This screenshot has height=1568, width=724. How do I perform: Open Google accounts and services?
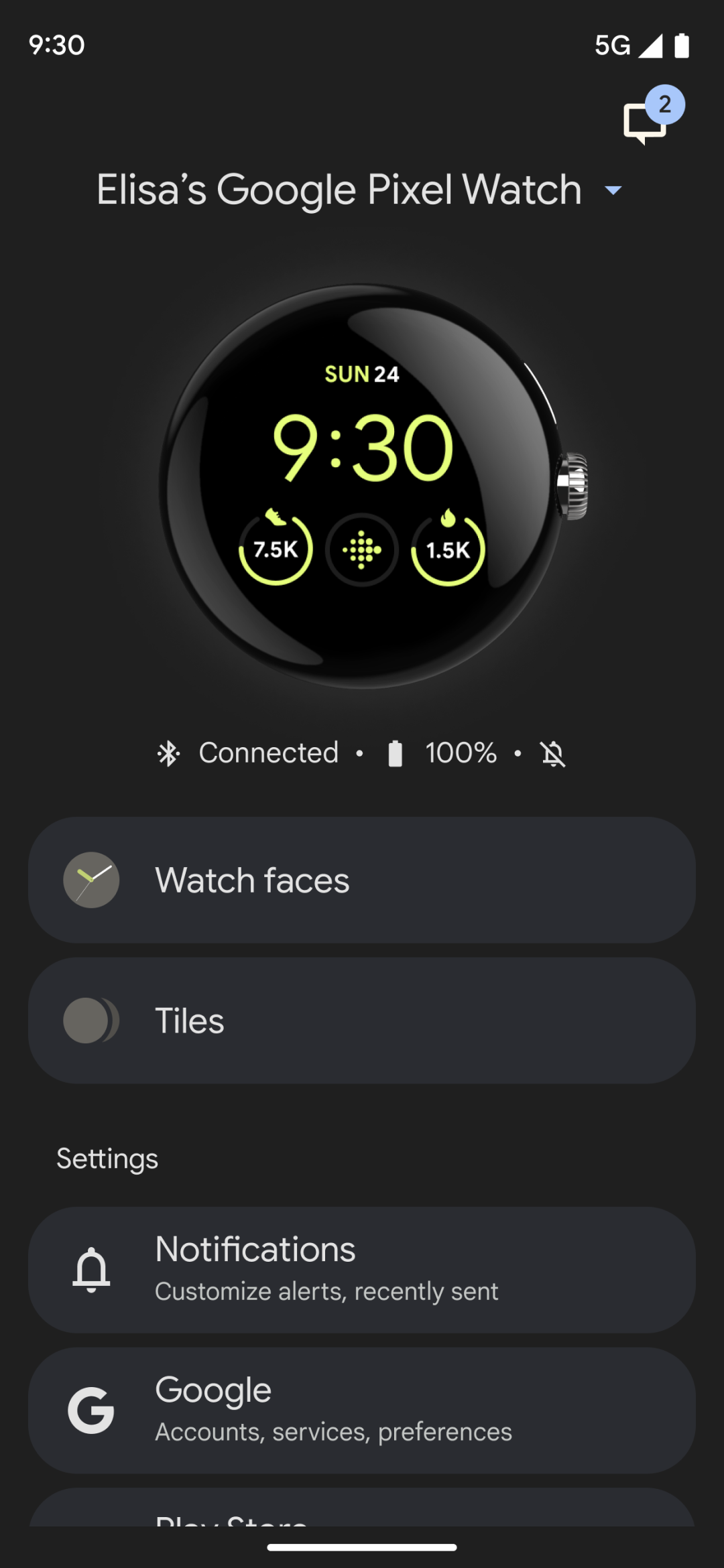pos(362,1409)
